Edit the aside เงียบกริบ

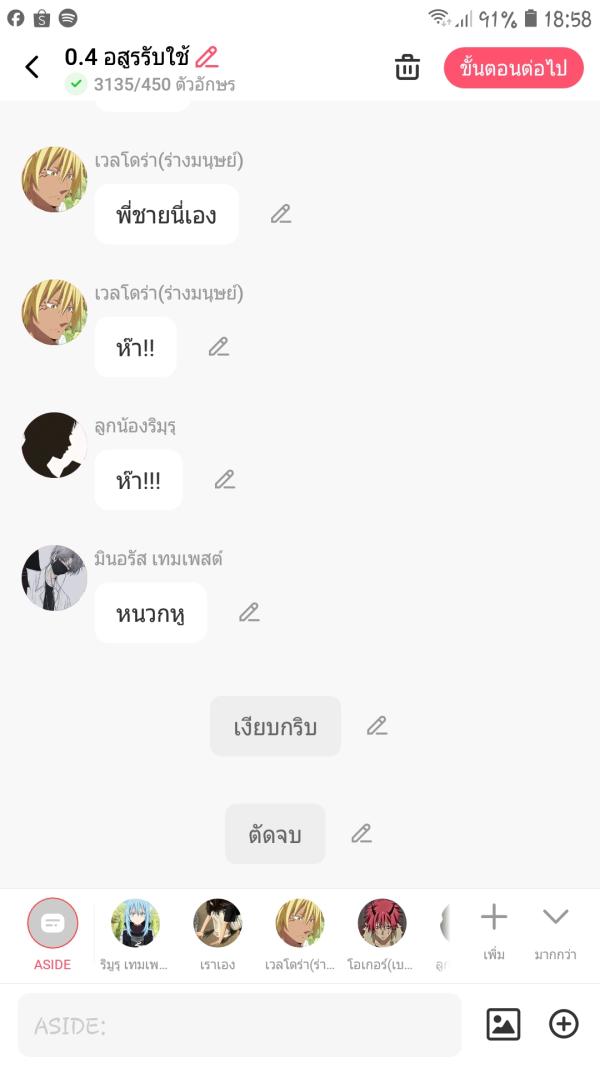tap(376, 726)
